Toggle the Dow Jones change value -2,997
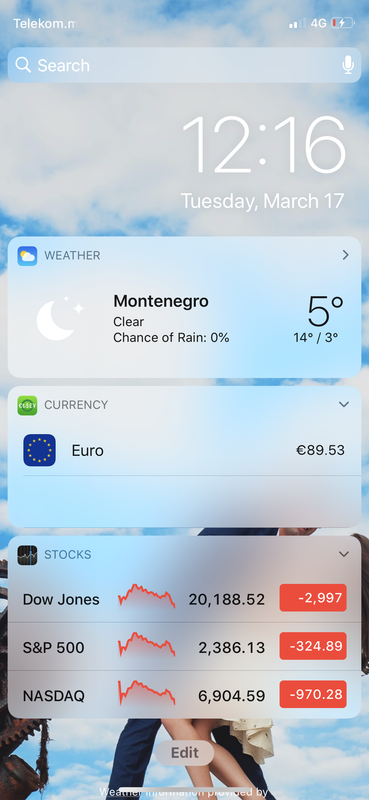Screen dimensions: 369x800 tap(313, 598)
